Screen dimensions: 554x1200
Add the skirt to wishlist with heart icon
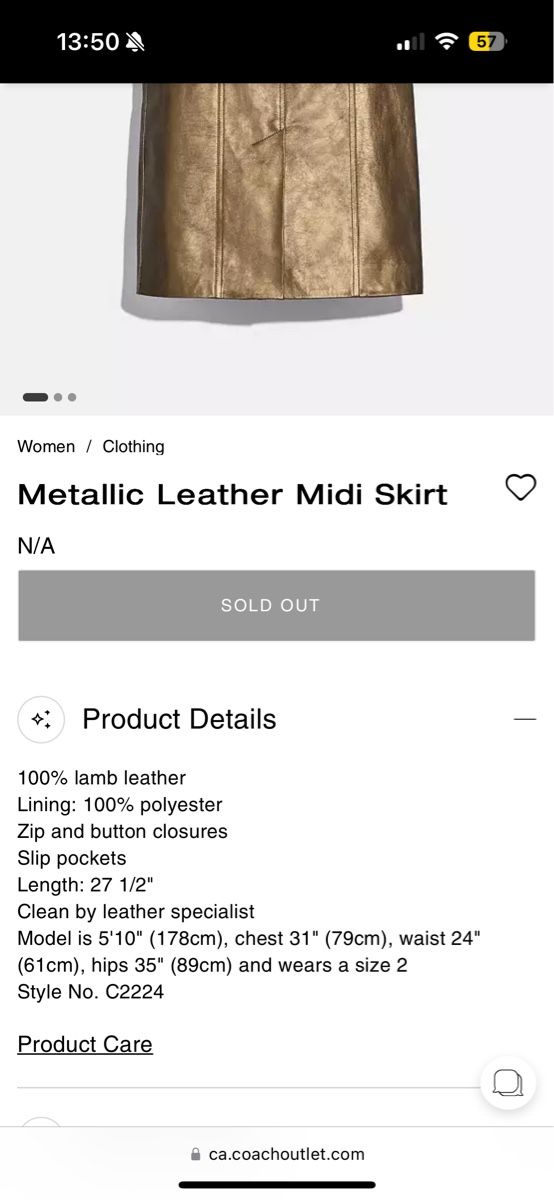(x=520, y=488)
